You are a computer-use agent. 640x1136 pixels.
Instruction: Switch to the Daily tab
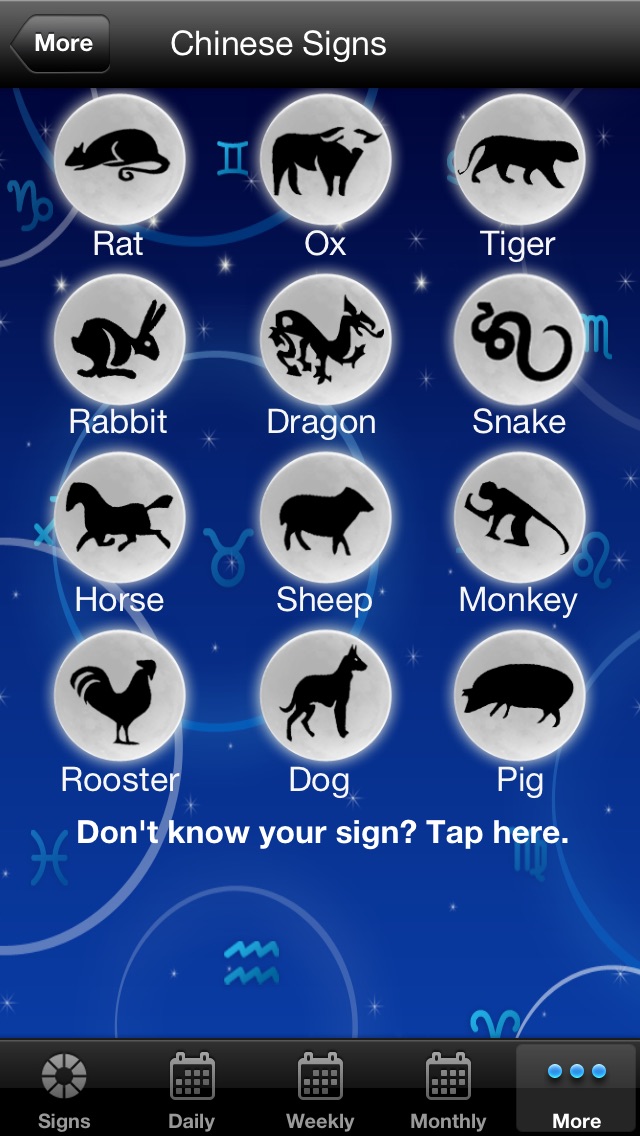(192, 1090)
